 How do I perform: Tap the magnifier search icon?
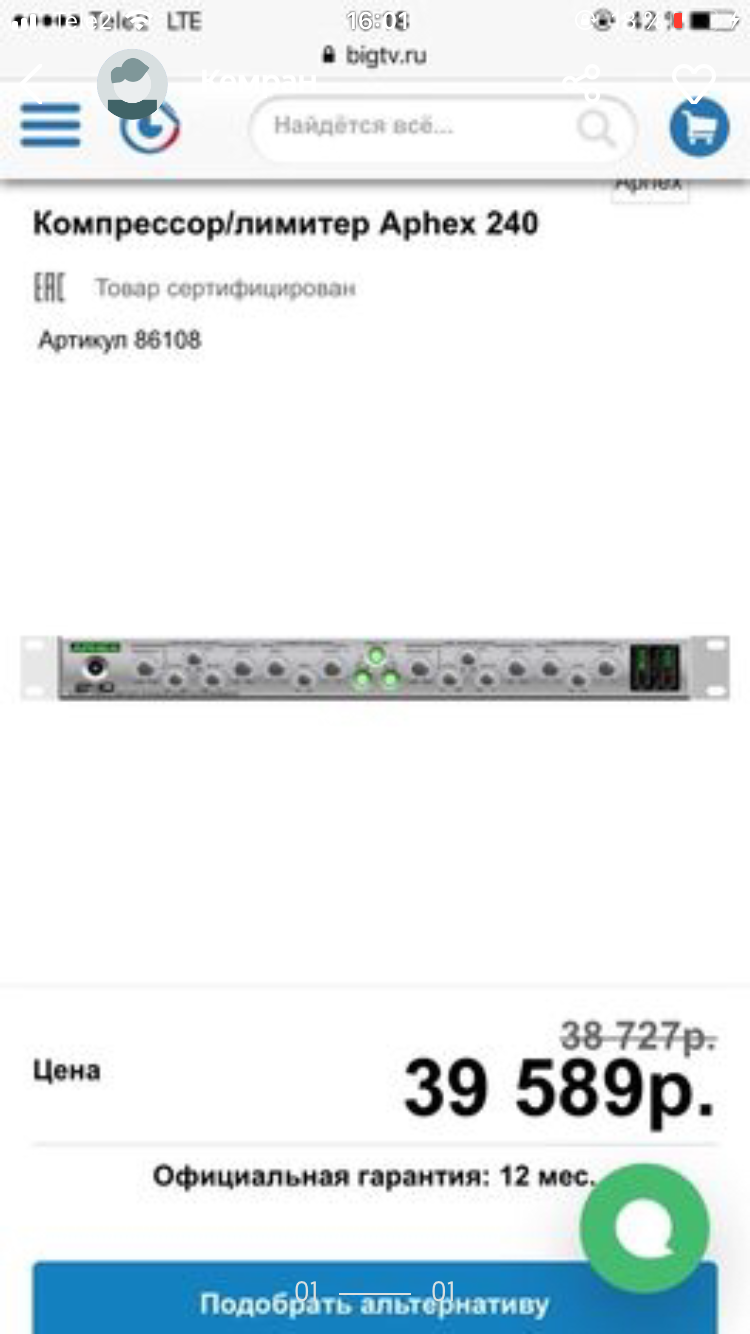point(597,128)
